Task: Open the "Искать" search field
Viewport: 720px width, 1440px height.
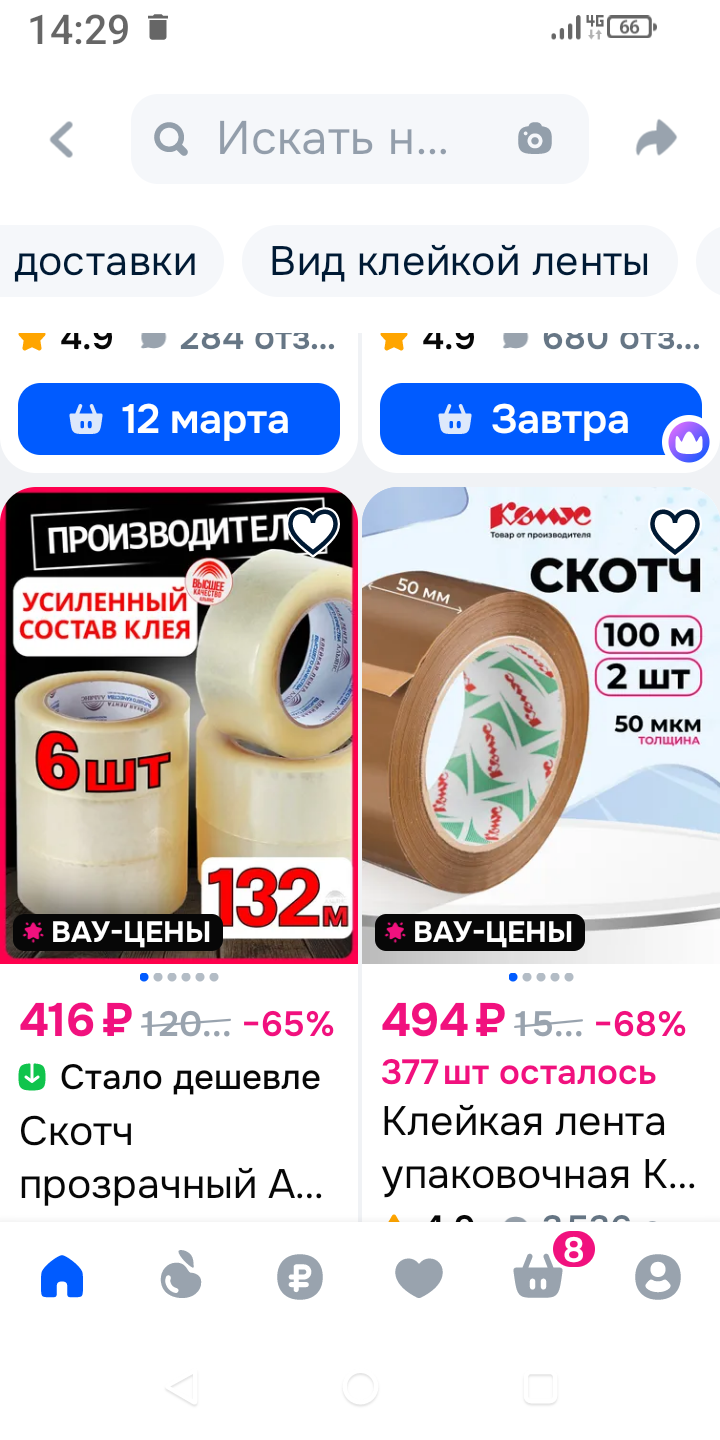Action: (x=330, y=140)
